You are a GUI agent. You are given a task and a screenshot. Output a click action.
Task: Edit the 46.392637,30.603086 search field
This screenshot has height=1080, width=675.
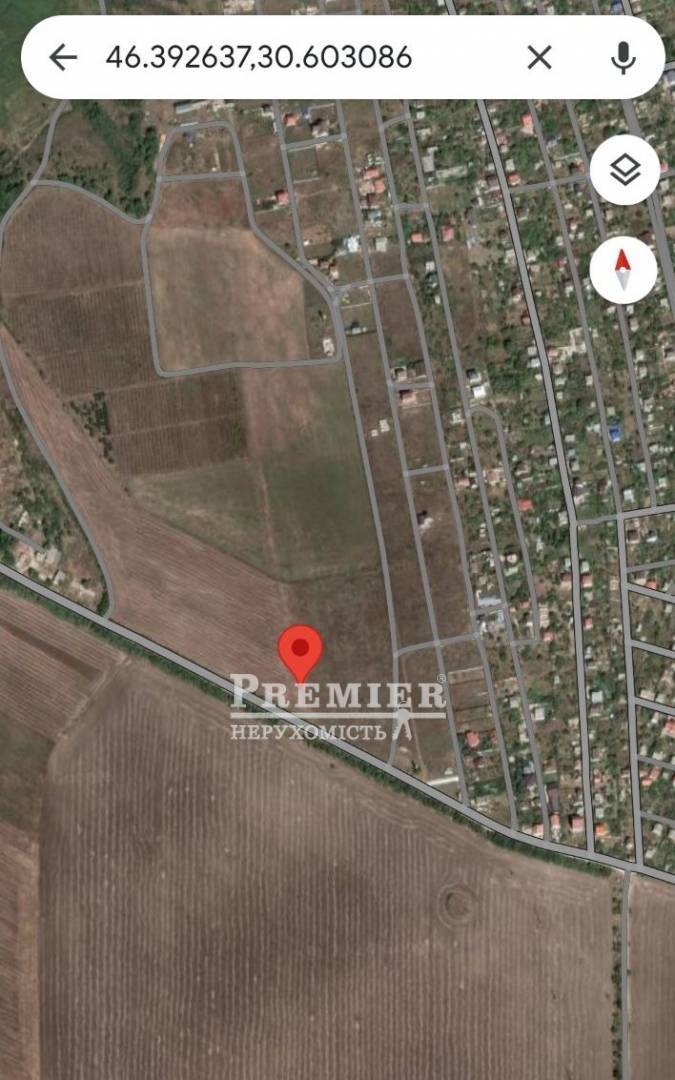pos(259,57)
